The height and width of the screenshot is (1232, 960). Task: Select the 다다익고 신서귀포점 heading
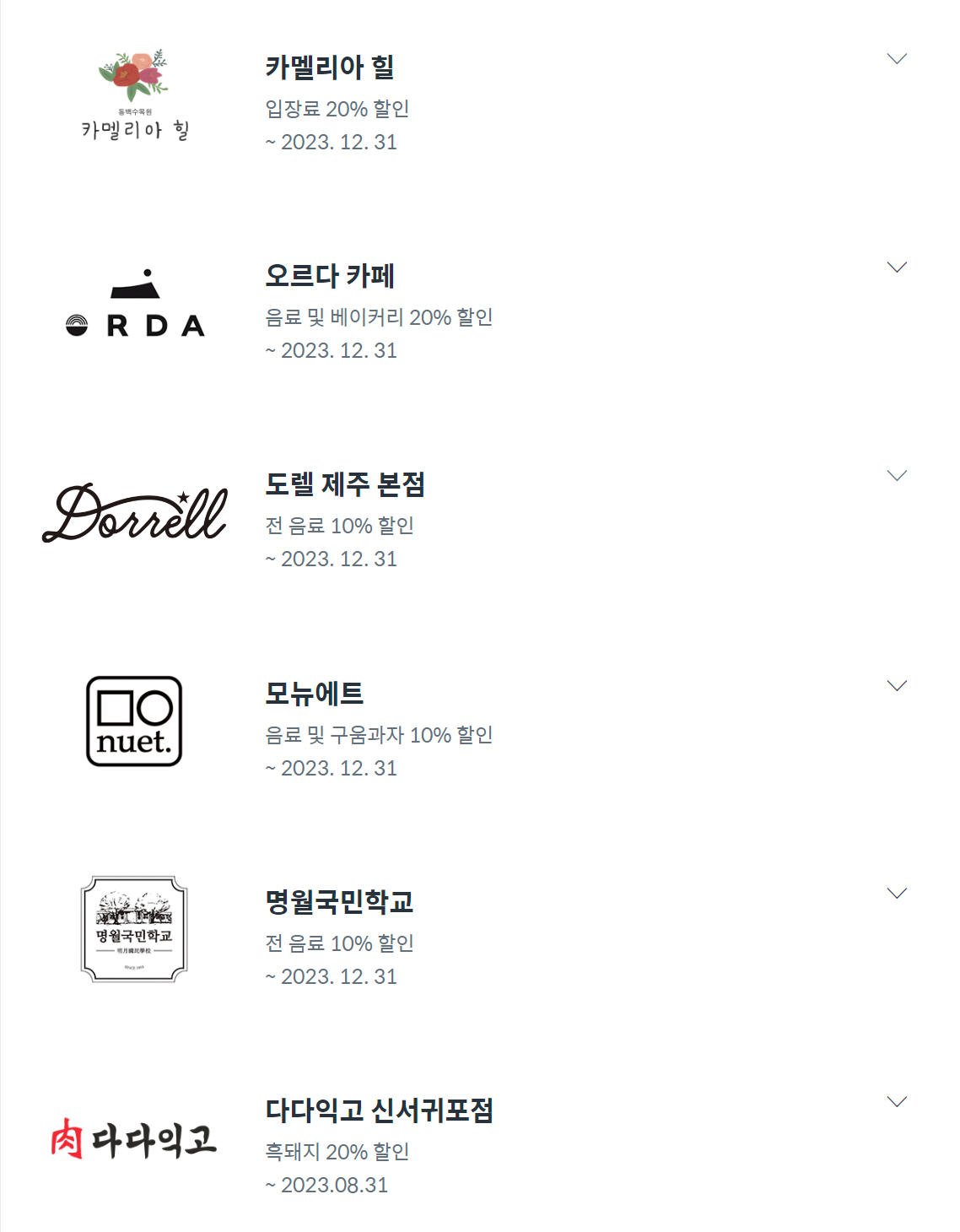pos(380,1112)
